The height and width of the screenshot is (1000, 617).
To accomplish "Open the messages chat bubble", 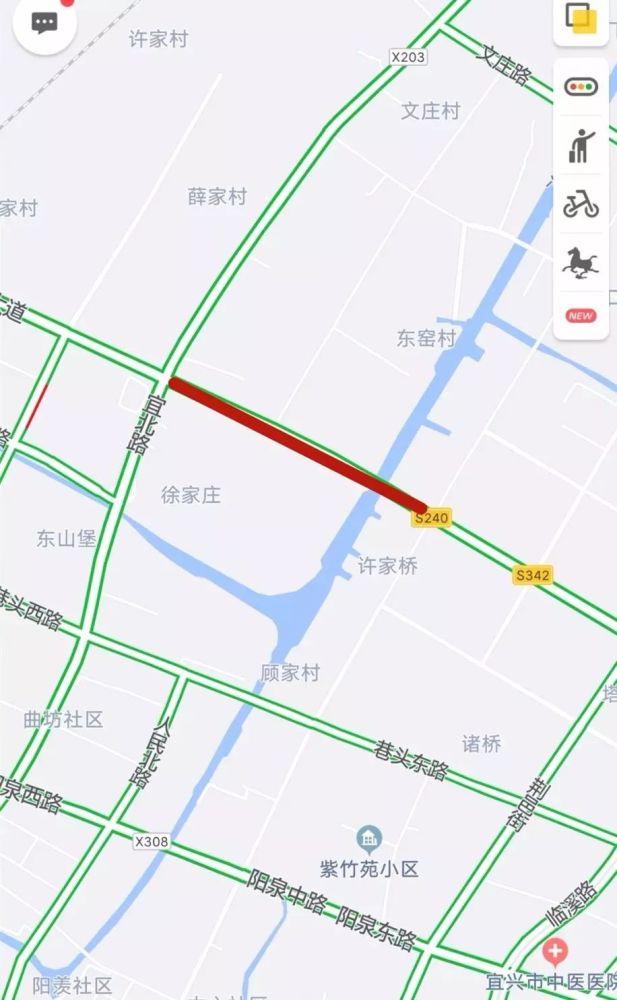I will pyautogui.click(x=44, y=23).
